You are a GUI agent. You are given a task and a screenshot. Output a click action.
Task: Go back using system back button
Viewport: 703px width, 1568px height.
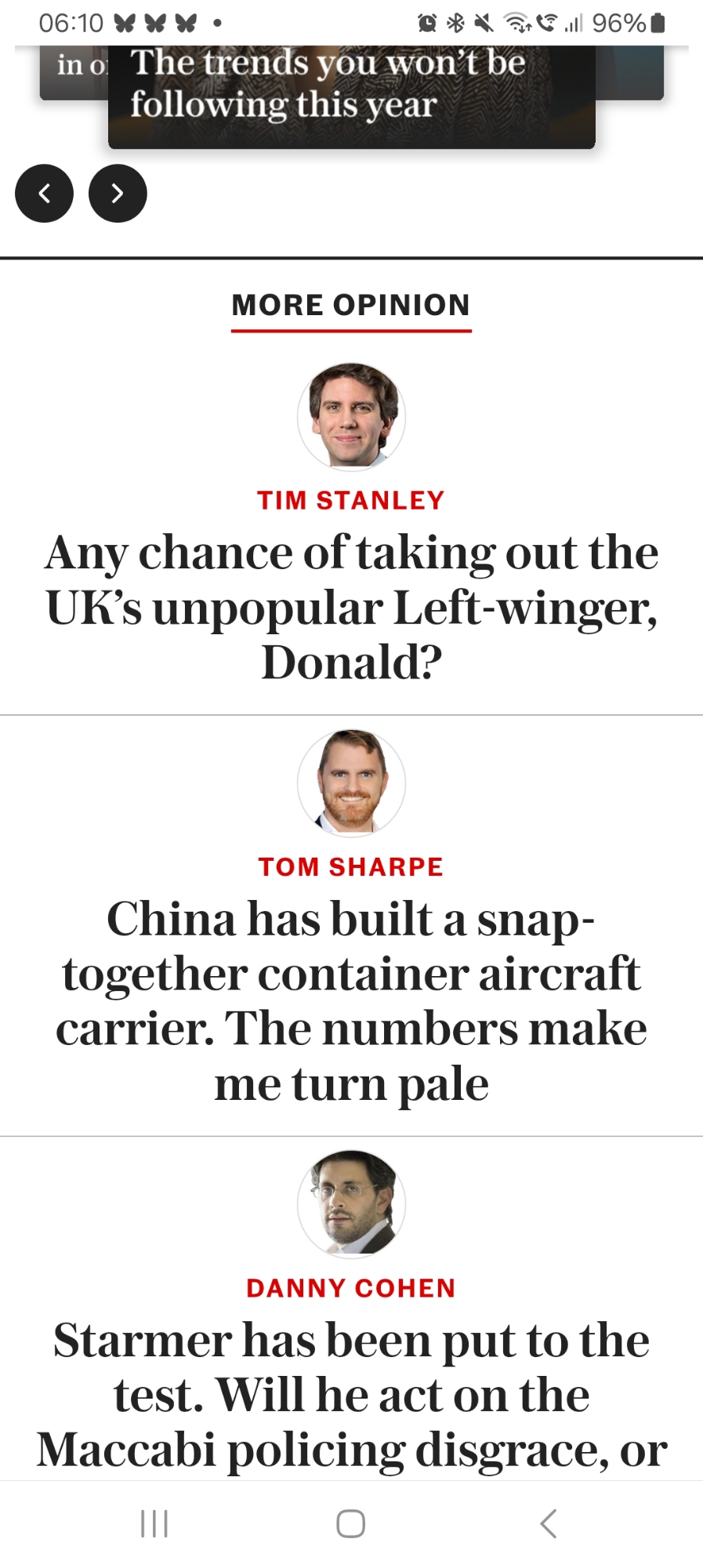click(x=549, y=1523)
